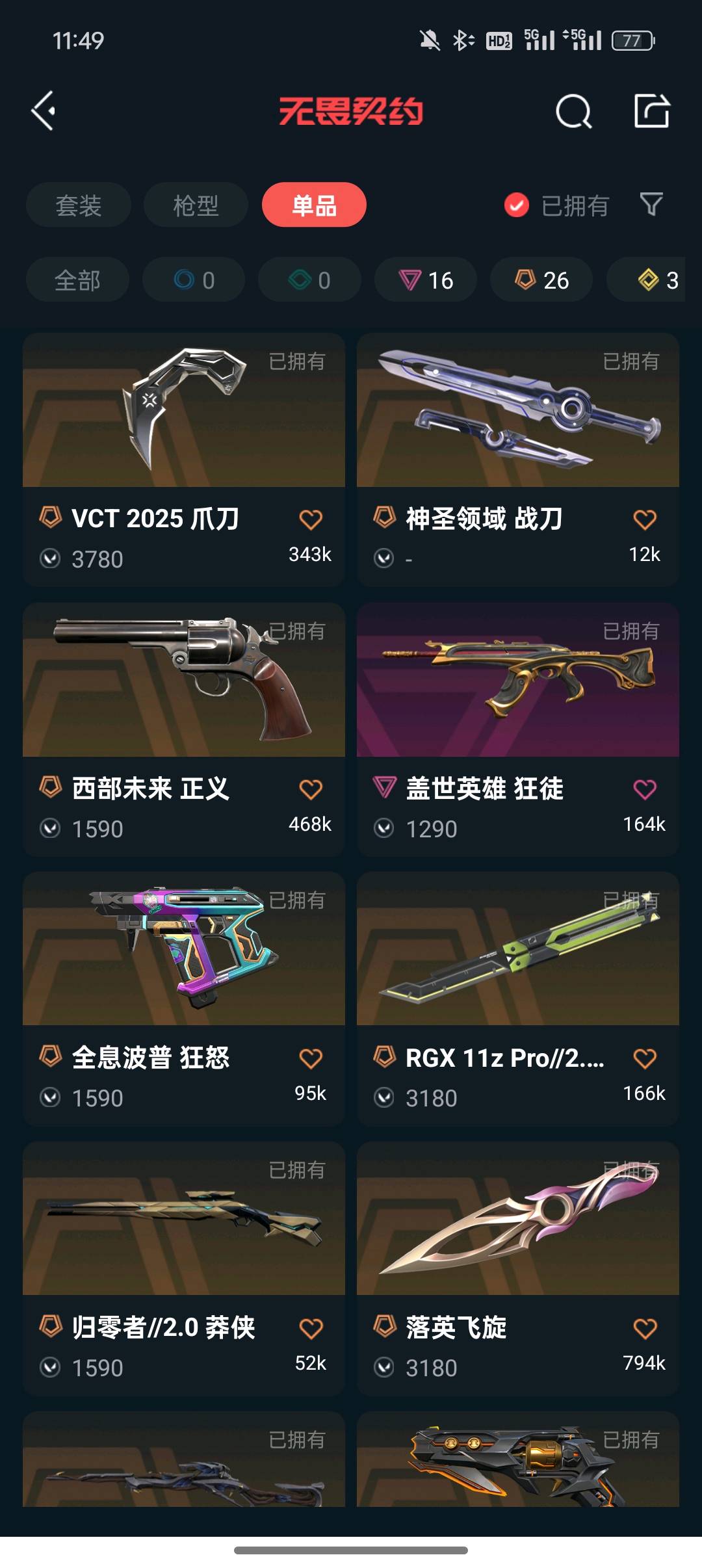
Task: Select the 单品 tab
Action: pos(314,205)
